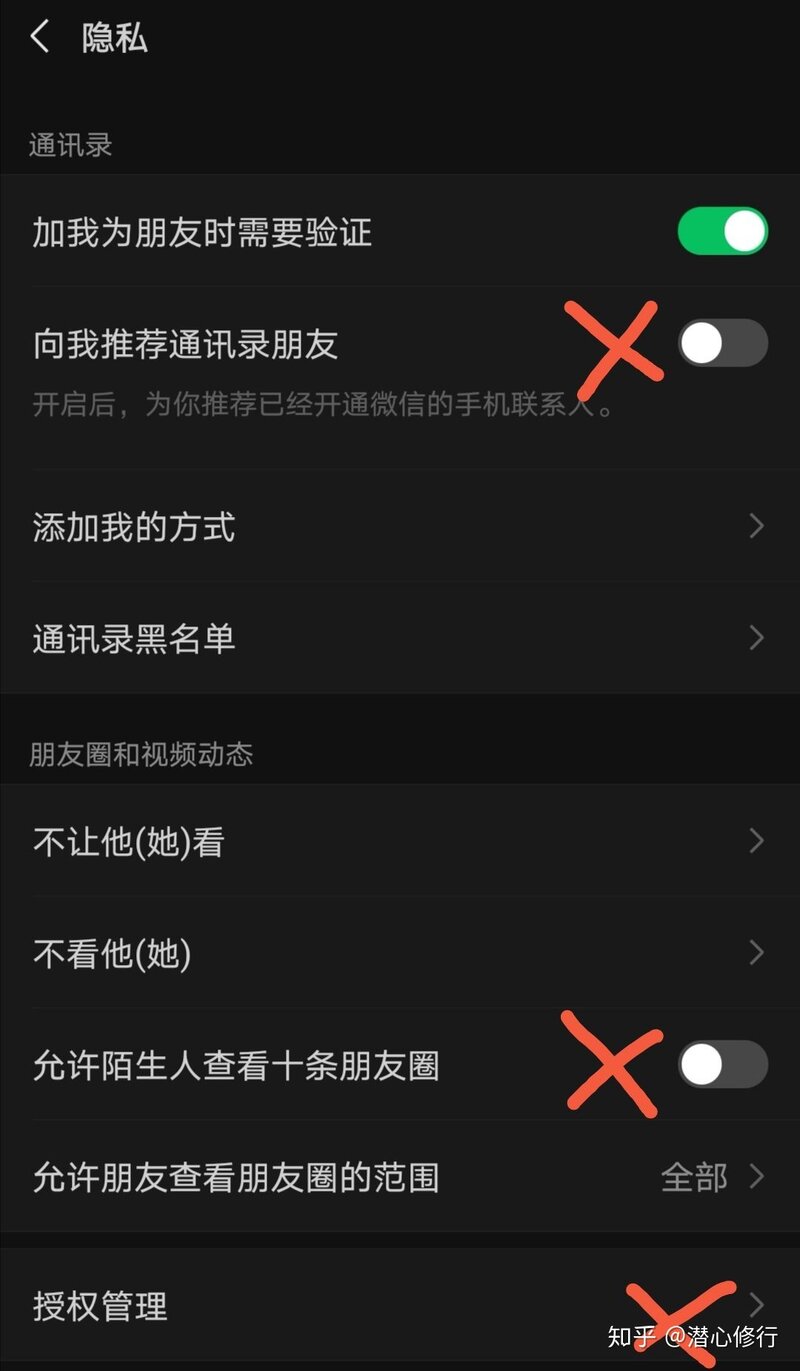Open 不看他(她) list
The image size is (800, 1371).
tap(400, 954)
